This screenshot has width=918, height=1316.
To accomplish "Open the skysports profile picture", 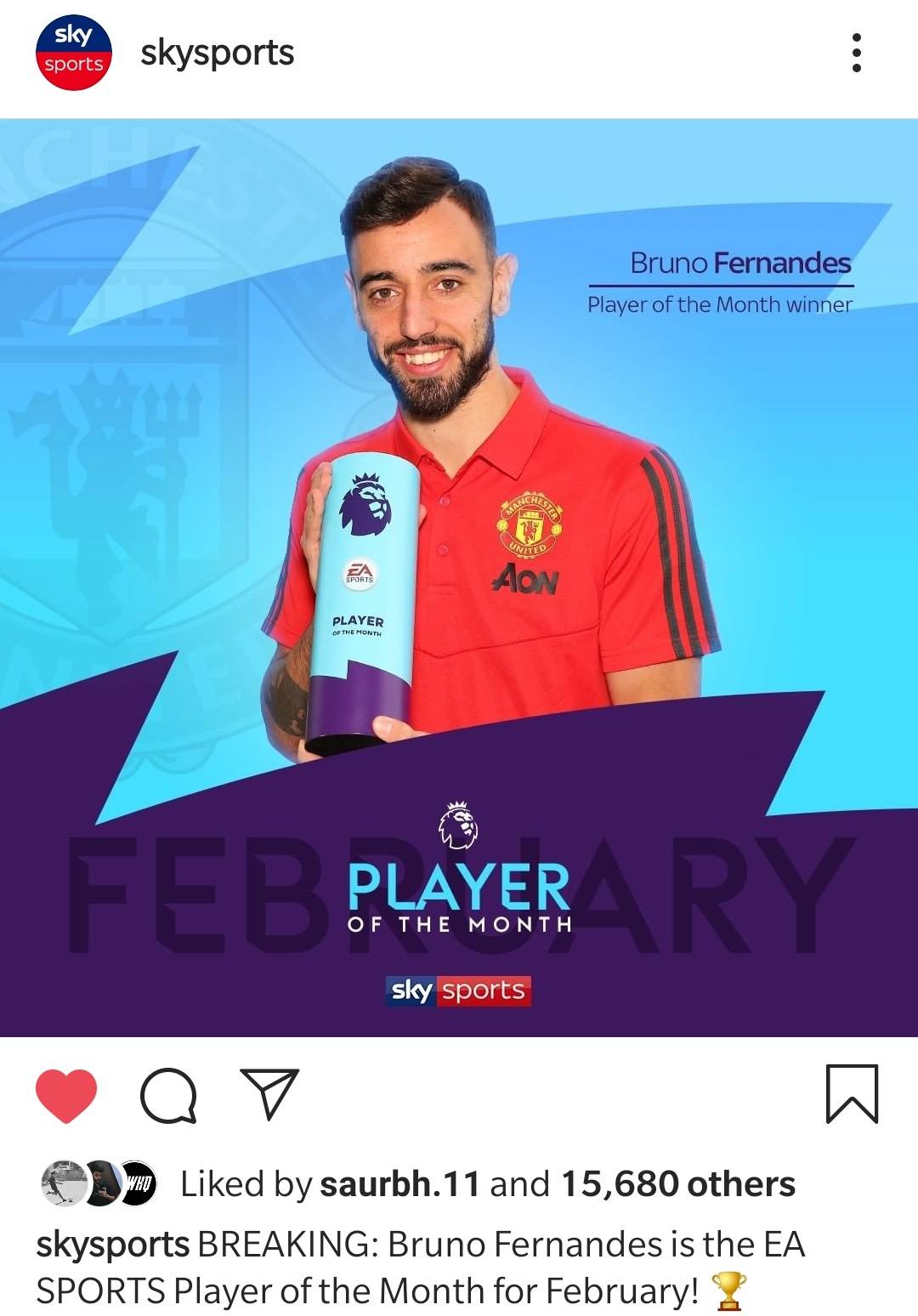I will [x=74, y=53].
